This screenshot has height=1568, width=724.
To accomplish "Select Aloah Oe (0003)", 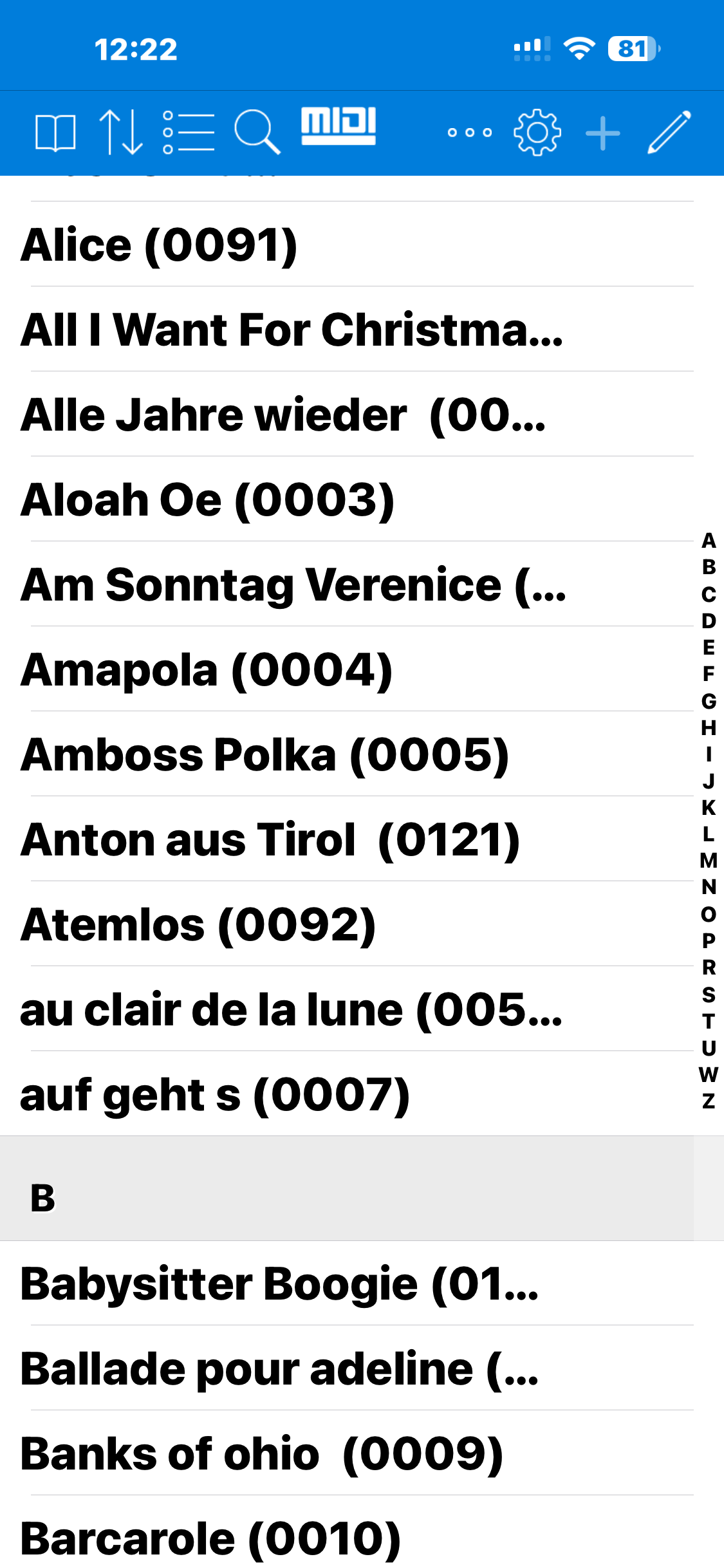I will [347, 499].
